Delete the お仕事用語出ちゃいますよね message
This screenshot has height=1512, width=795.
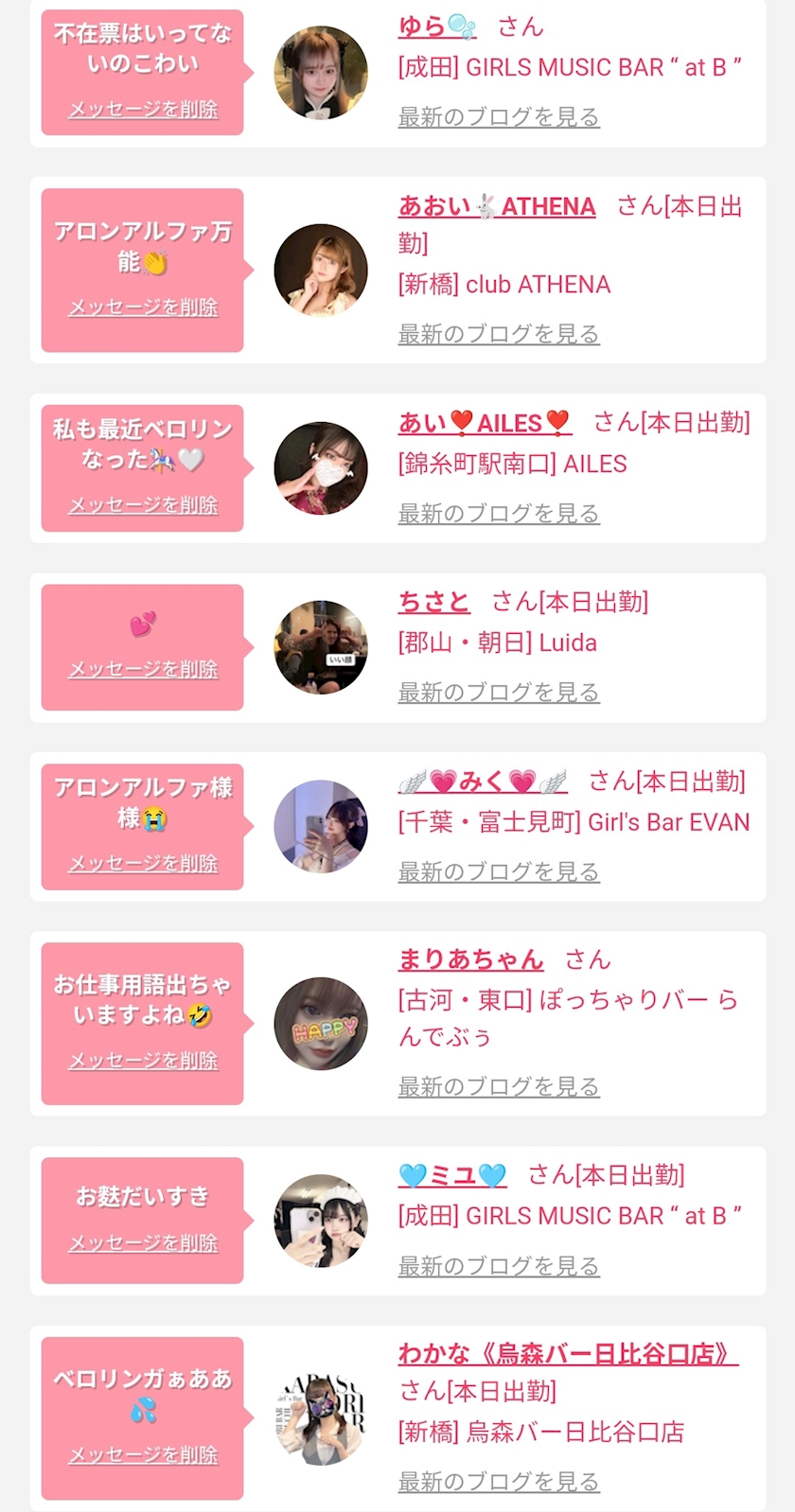(143, 1062)
